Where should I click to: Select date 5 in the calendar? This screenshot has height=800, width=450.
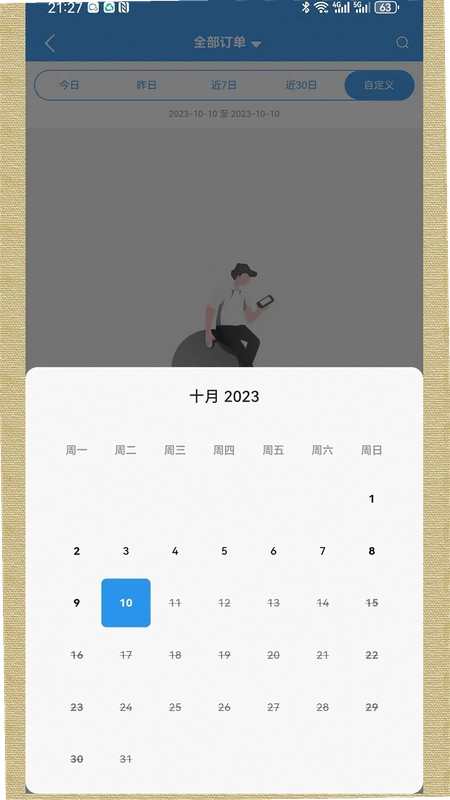pyautogui.click(x=224, y=551)
